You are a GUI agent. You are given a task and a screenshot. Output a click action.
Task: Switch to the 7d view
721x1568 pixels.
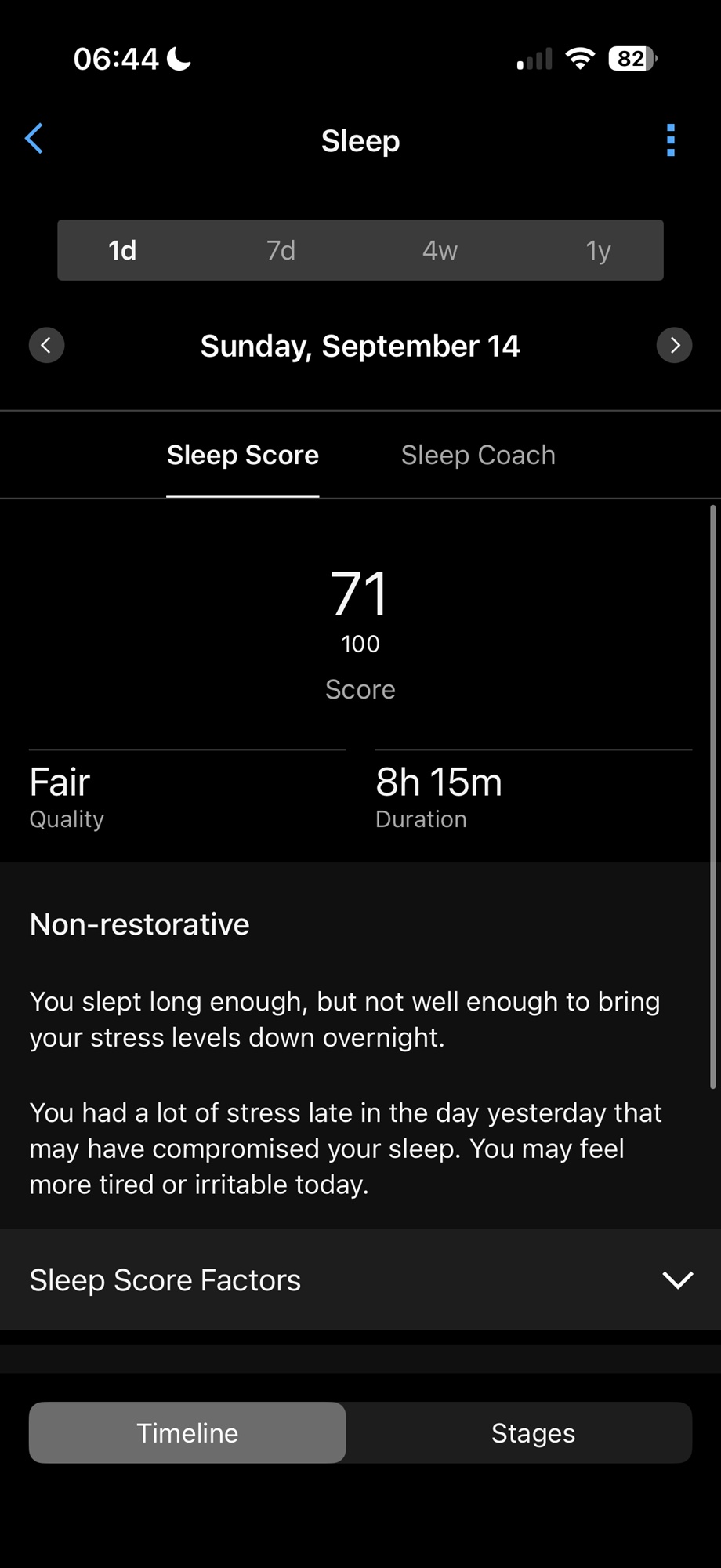(281, 250)
